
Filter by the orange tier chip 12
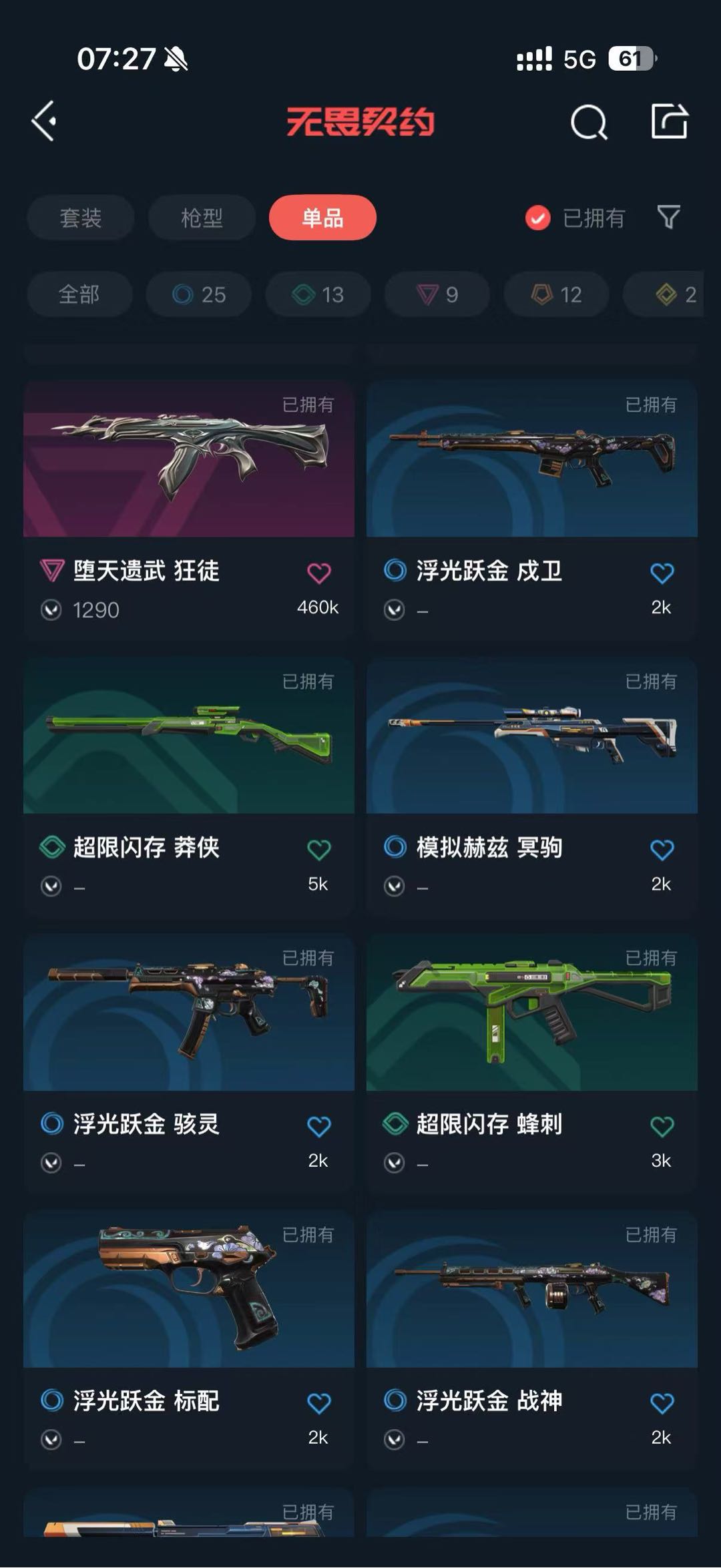[556, 294]
